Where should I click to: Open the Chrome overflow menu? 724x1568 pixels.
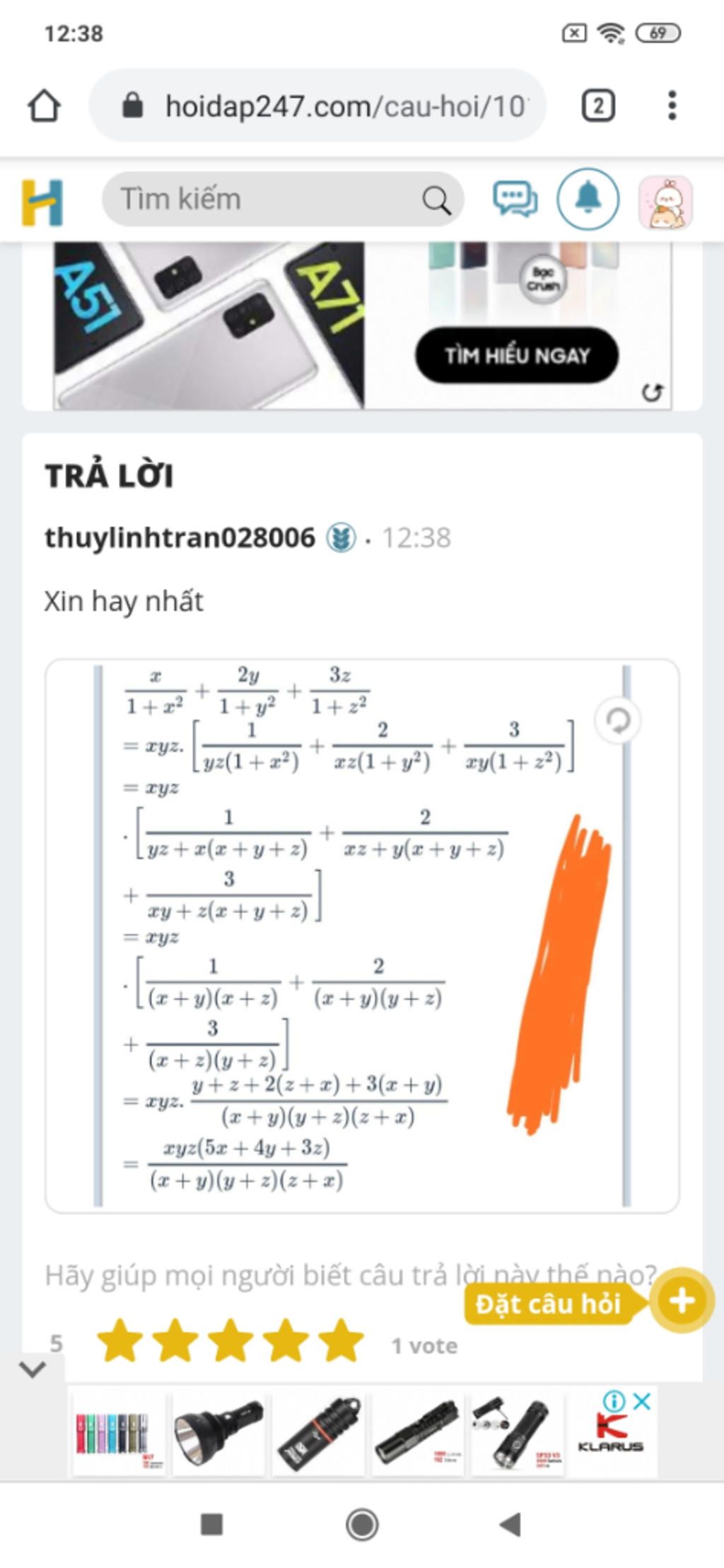point(672,106)
